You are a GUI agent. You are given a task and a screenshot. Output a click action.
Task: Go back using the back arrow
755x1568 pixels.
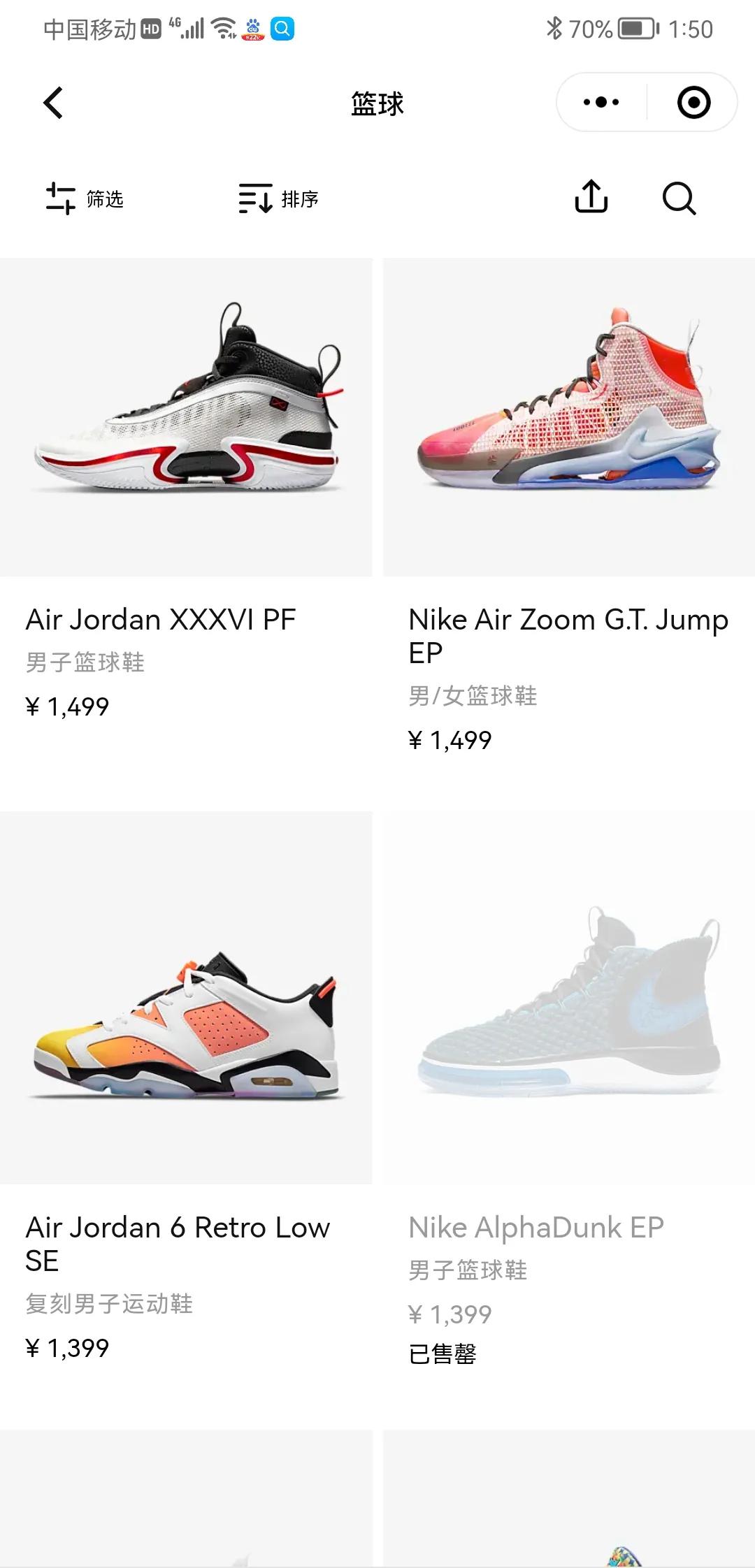tap(52, 102)
